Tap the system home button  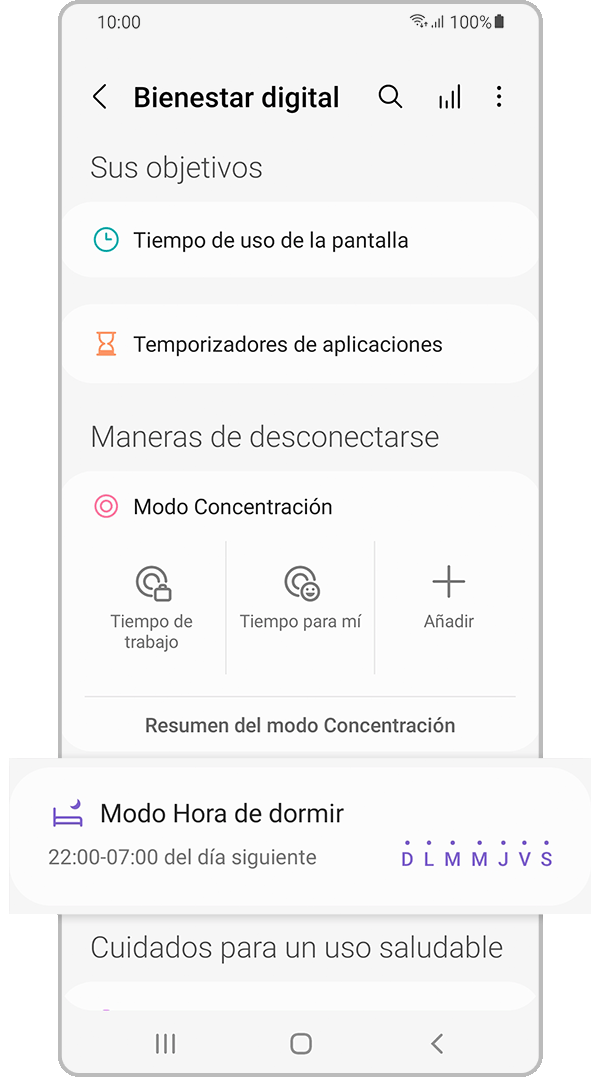pos(301,1044)
